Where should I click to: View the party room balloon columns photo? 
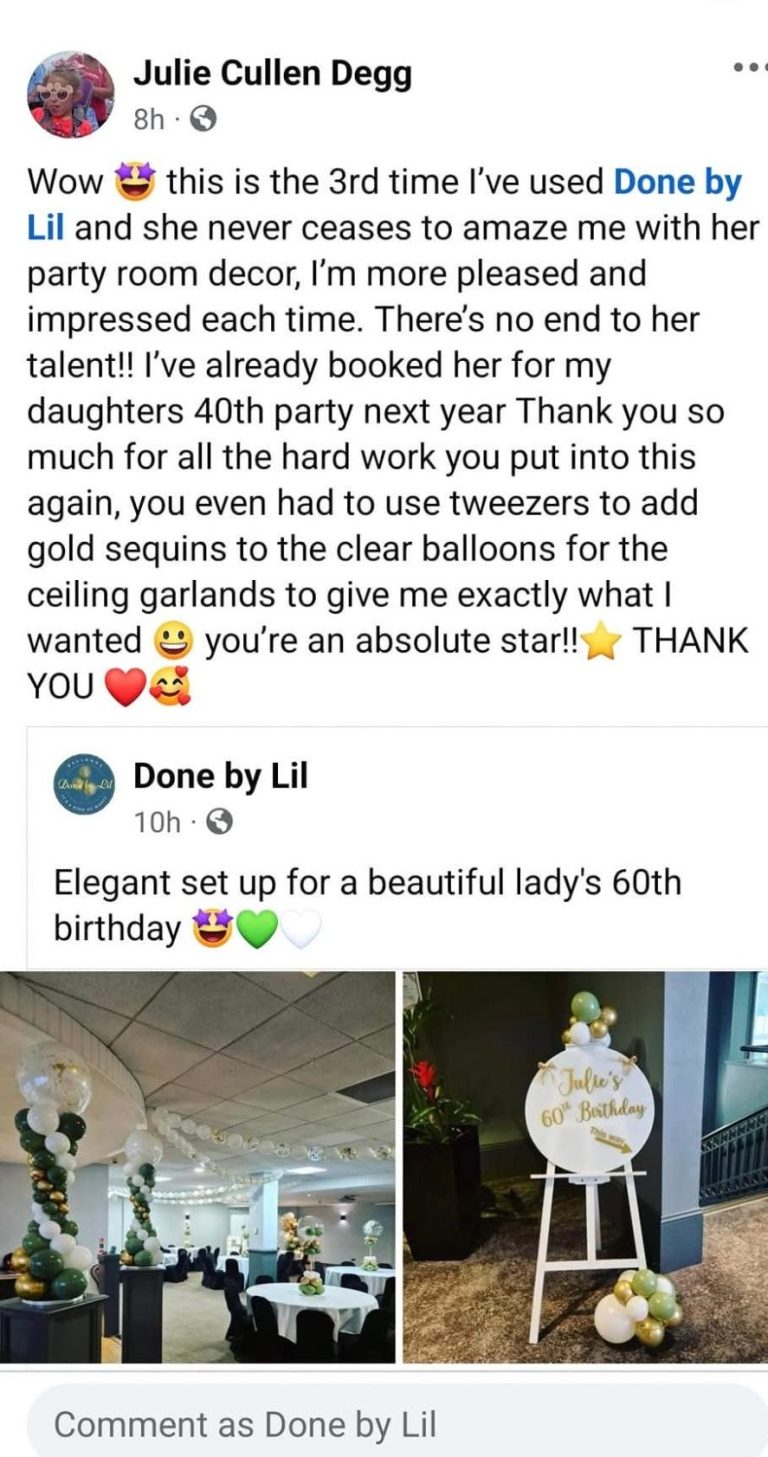(x=197, y=1166)
